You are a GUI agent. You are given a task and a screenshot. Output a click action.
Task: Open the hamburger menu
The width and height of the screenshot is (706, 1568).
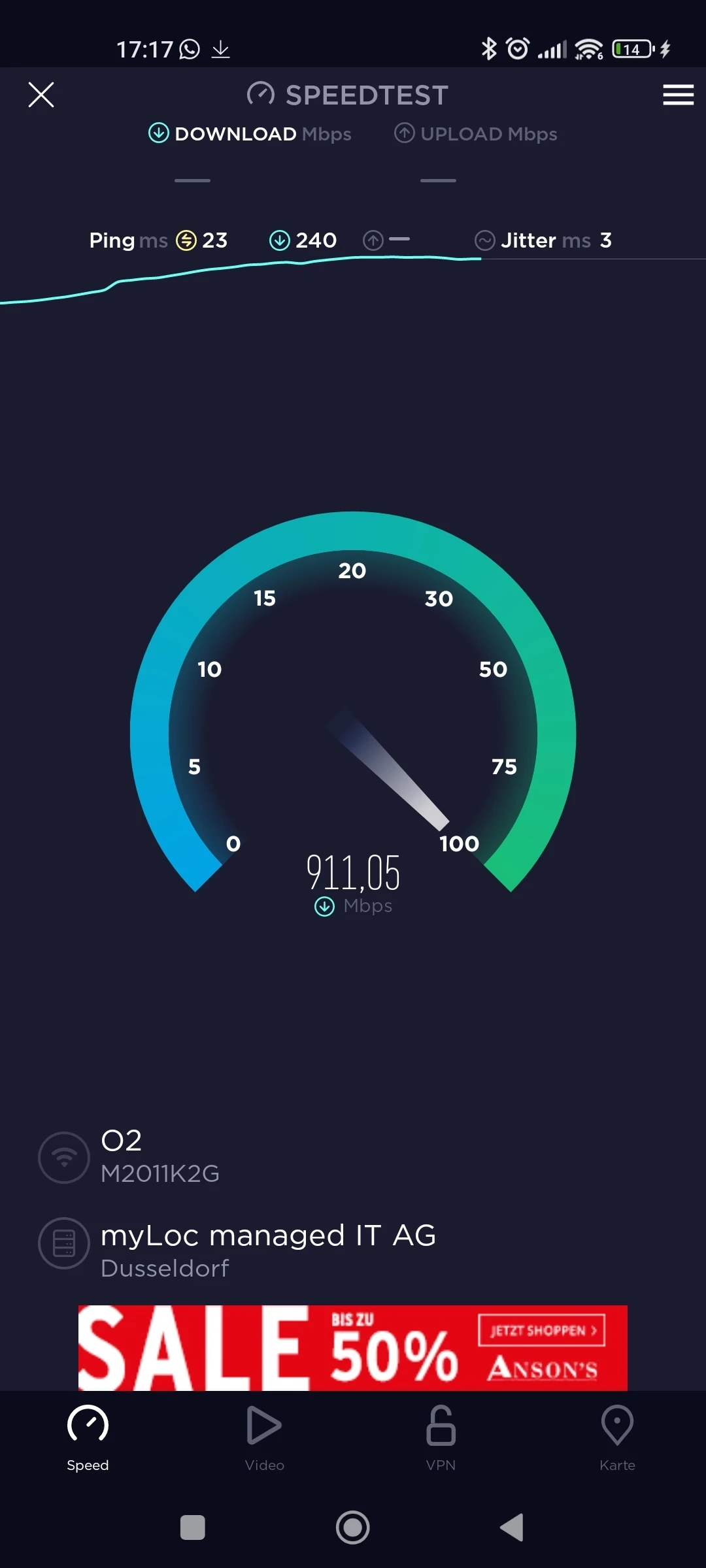(x=678, y=95)
